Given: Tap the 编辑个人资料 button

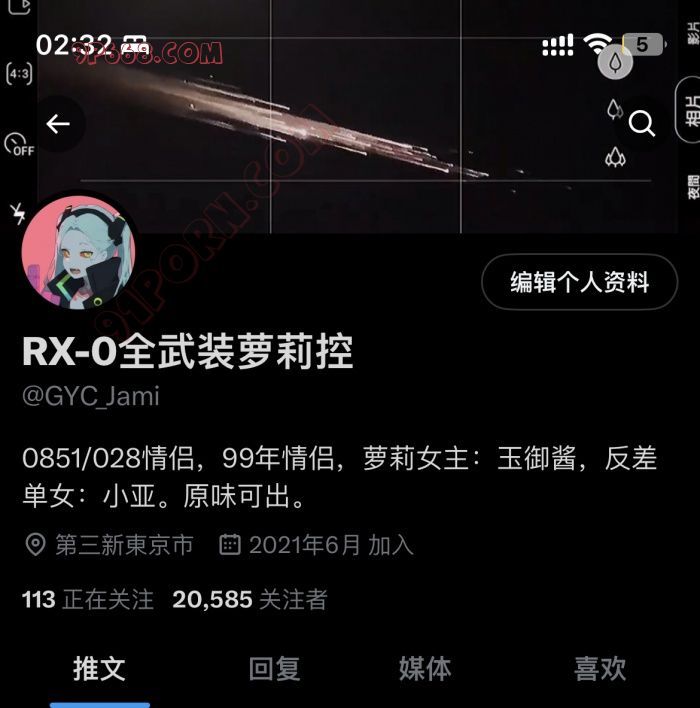Looking at the screenshot, I should pos(580,283).
